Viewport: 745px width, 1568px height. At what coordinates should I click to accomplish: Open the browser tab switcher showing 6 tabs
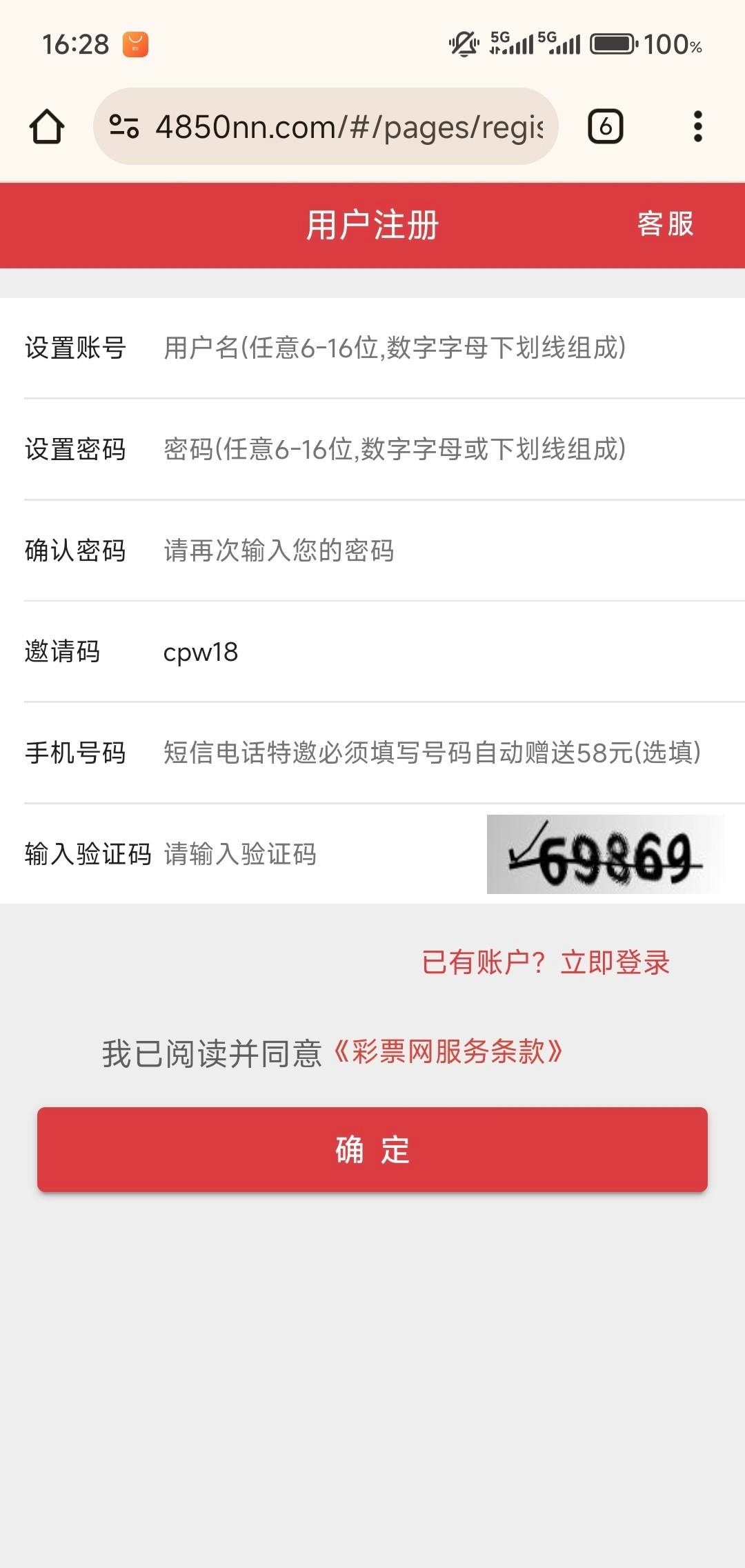[x=605, y=126]
